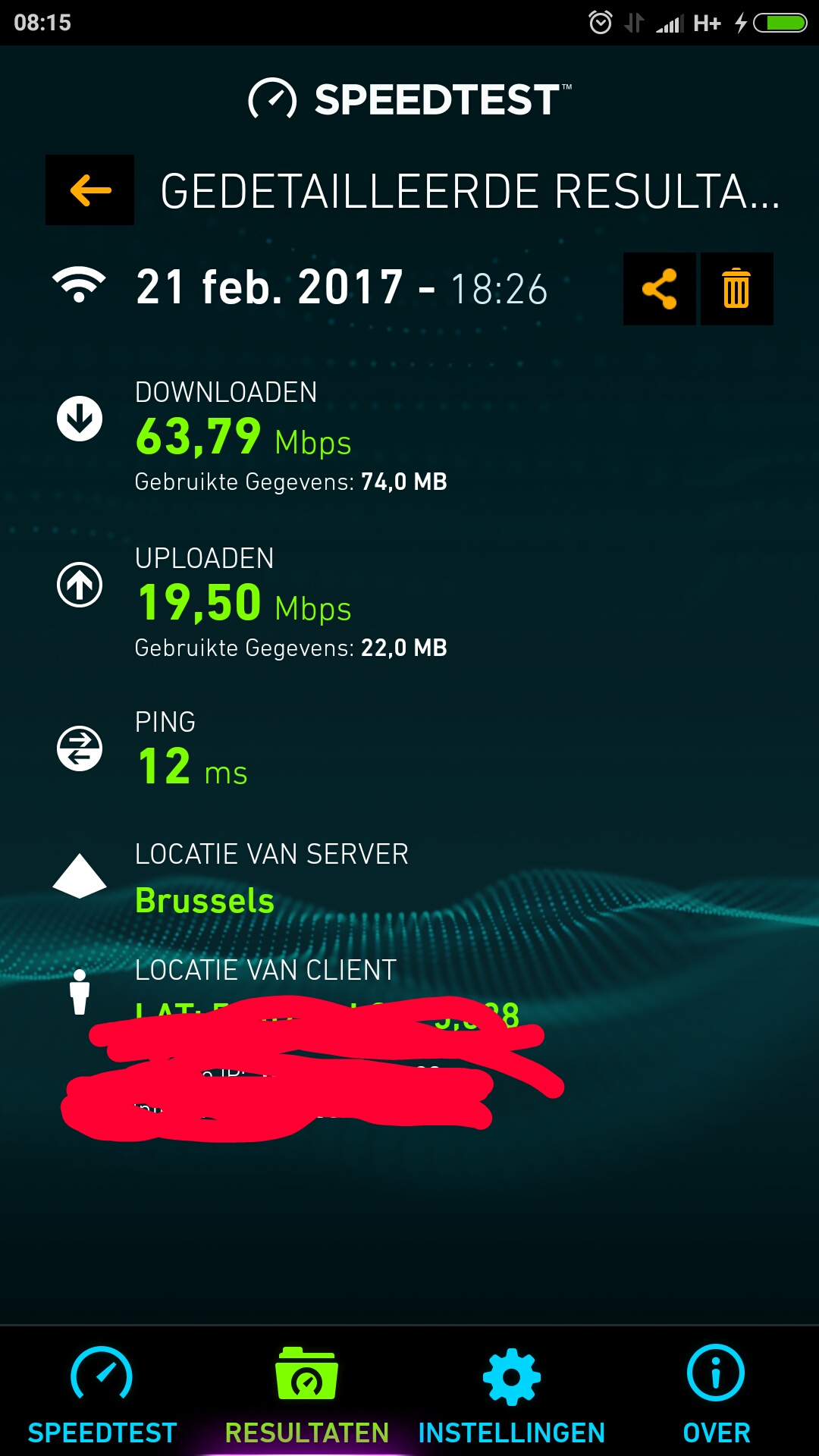Go back using the orange arrow
This screenshot has width=819, height=1456.
click(89, 190)
